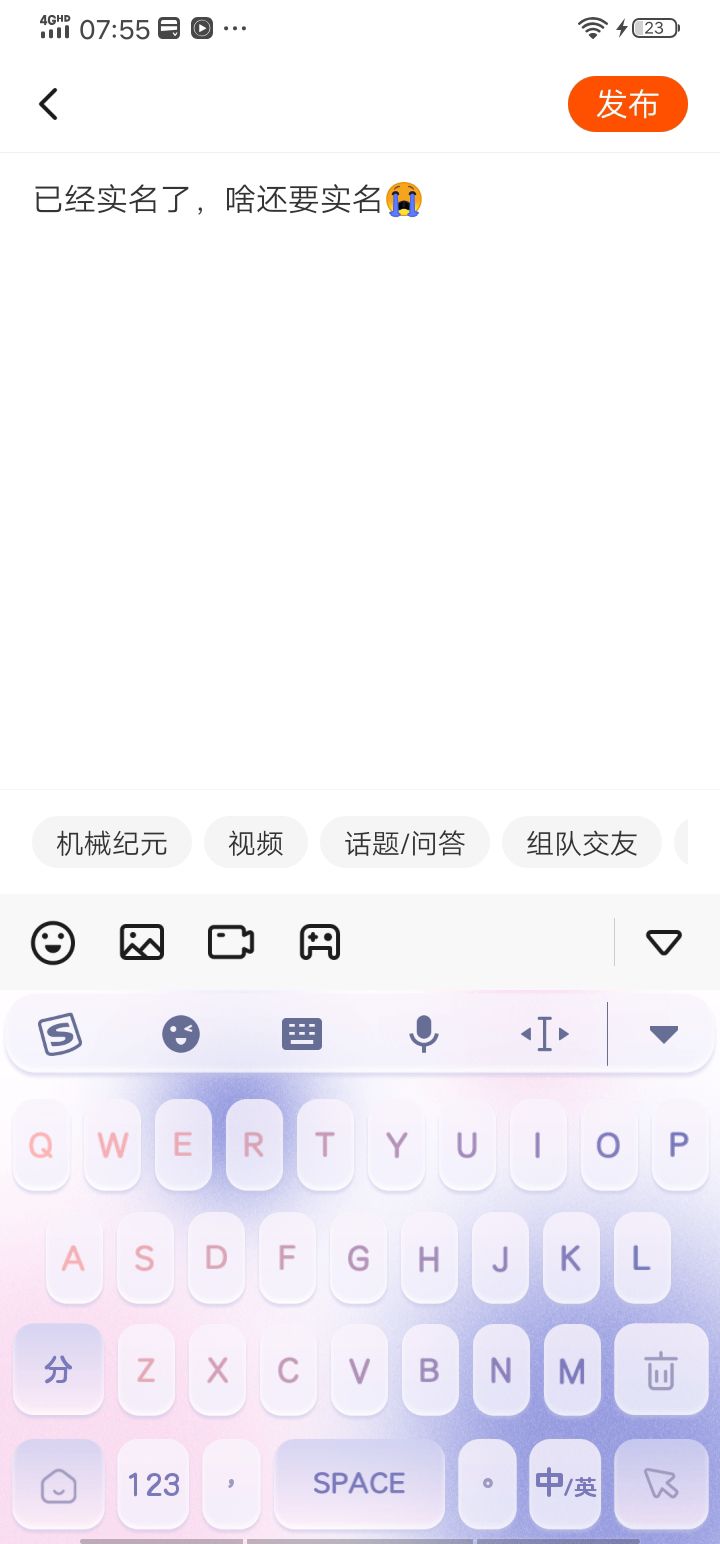Go back using the top-left arrow
The height and width of the screenshot is (1544, 720).
click(x=48, y=104)
